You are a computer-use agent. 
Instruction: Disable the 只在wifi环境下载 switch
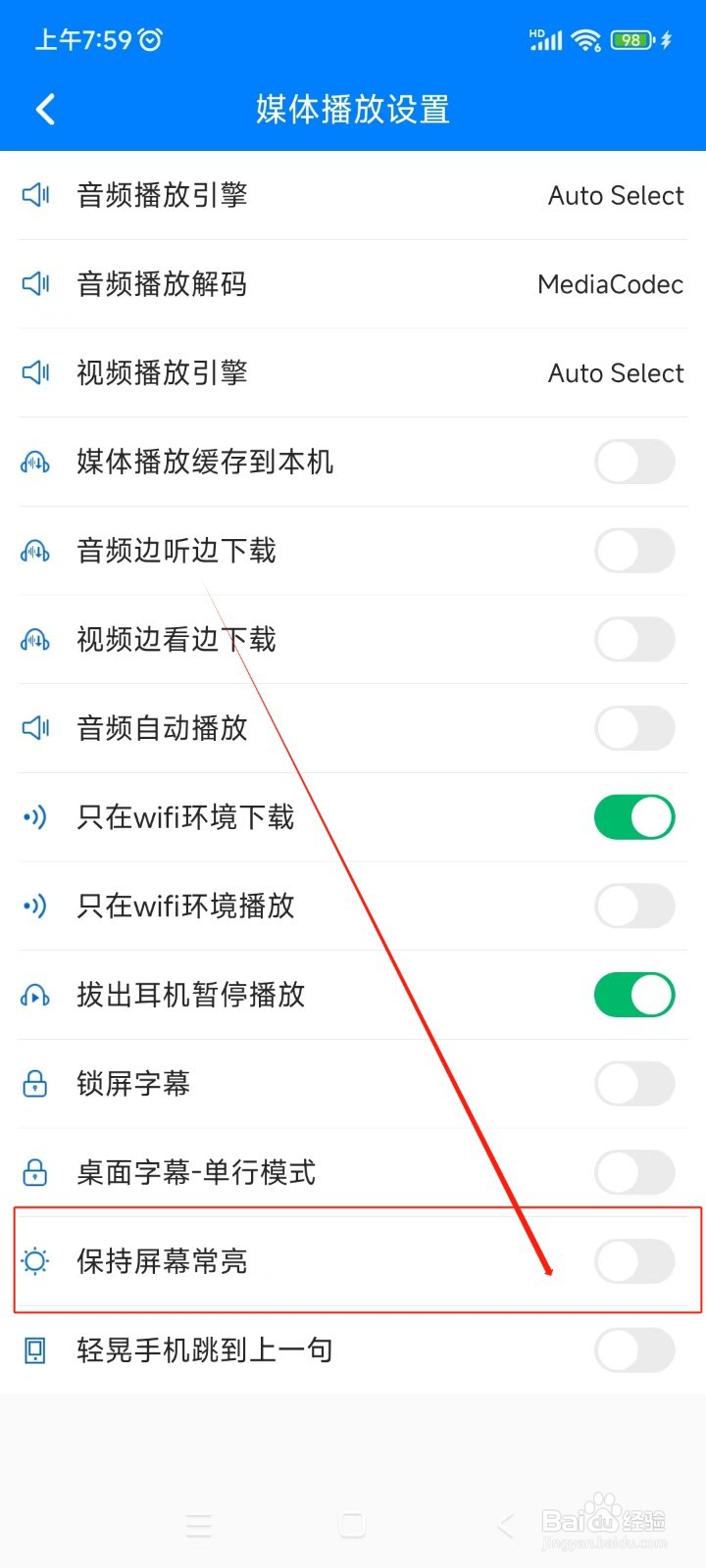[x=634, y=816]
